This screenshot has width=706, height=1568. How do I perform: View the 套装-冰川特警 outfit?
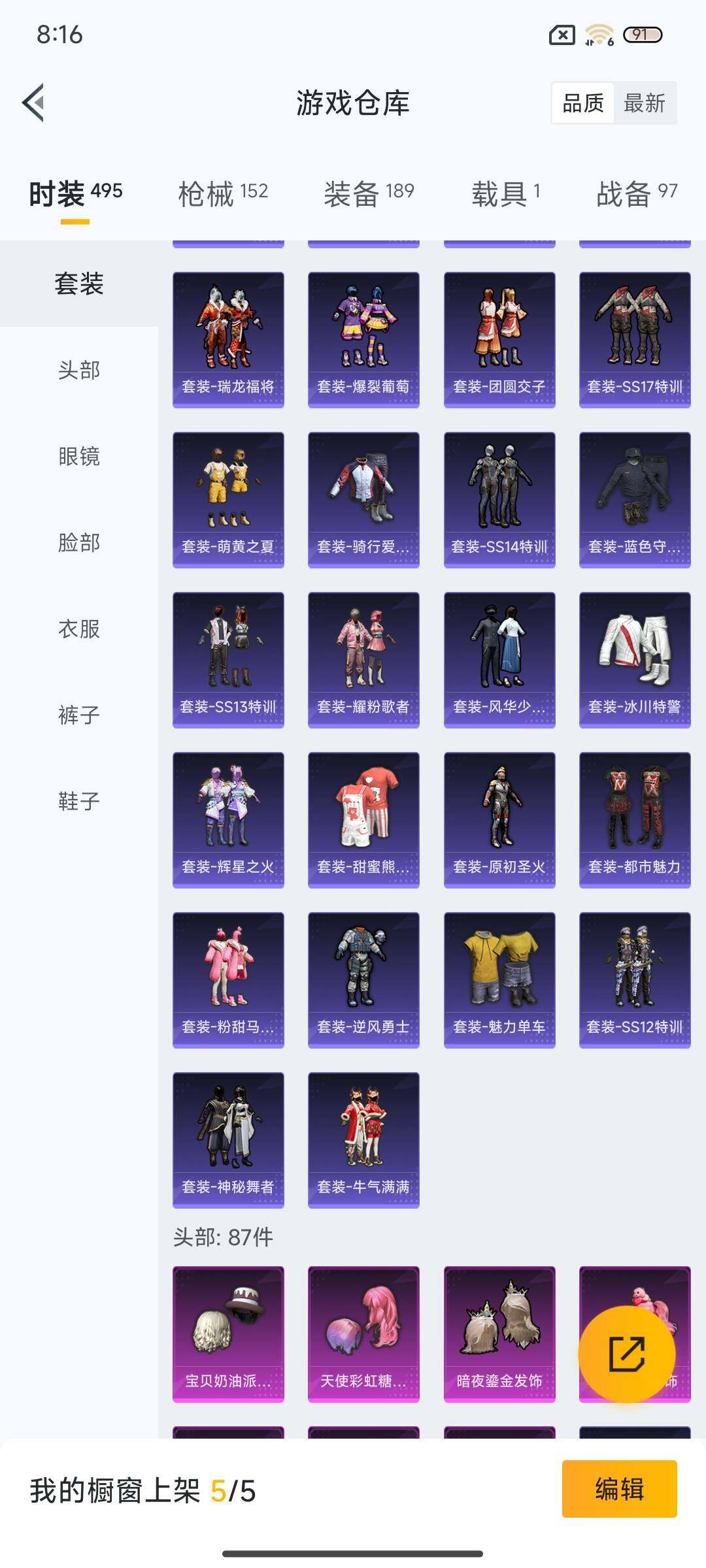point(635,660)
